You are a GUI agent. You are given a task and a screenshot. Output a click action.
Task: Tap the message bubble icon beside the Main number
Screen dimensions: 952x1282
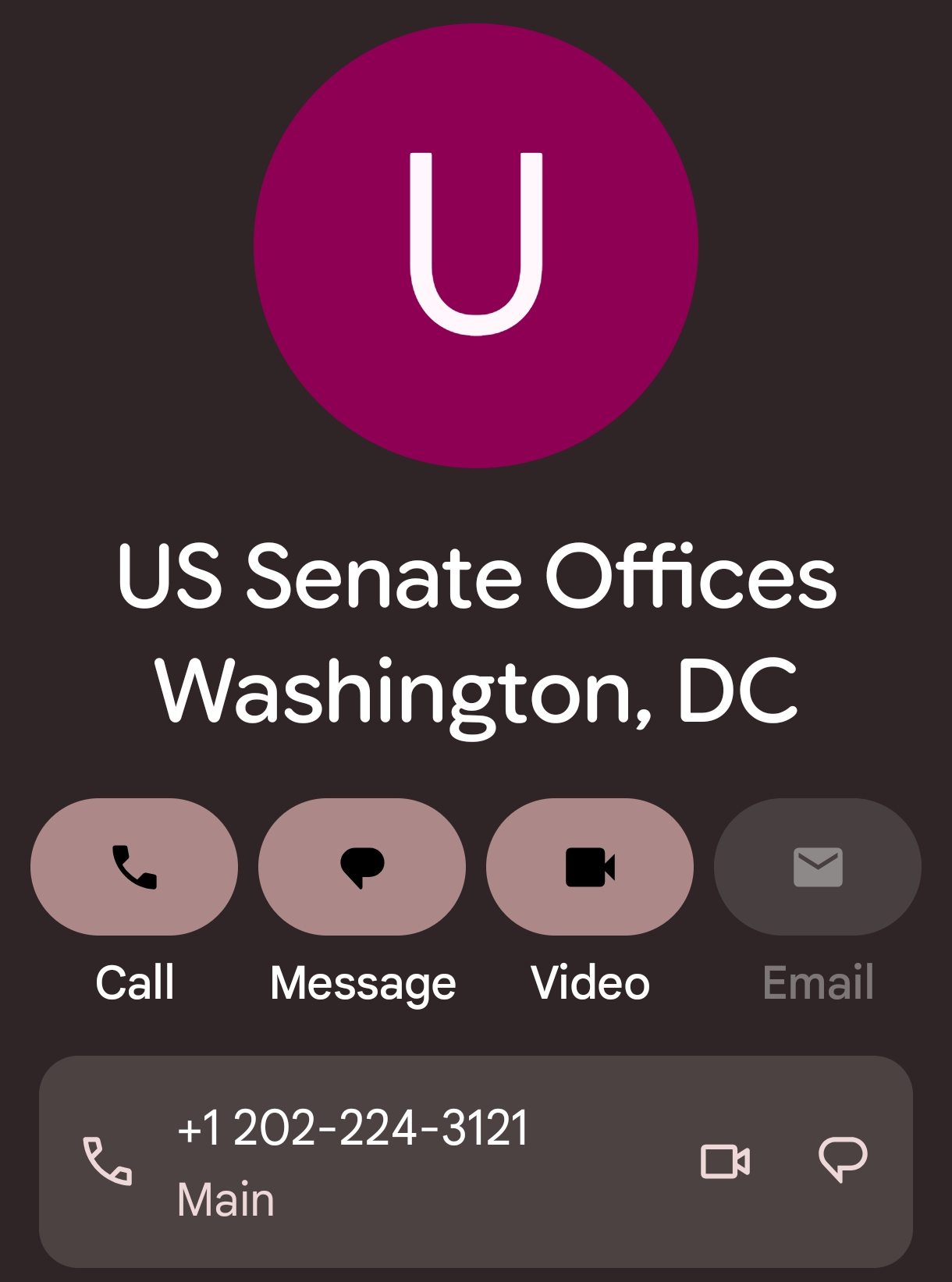843,1159
